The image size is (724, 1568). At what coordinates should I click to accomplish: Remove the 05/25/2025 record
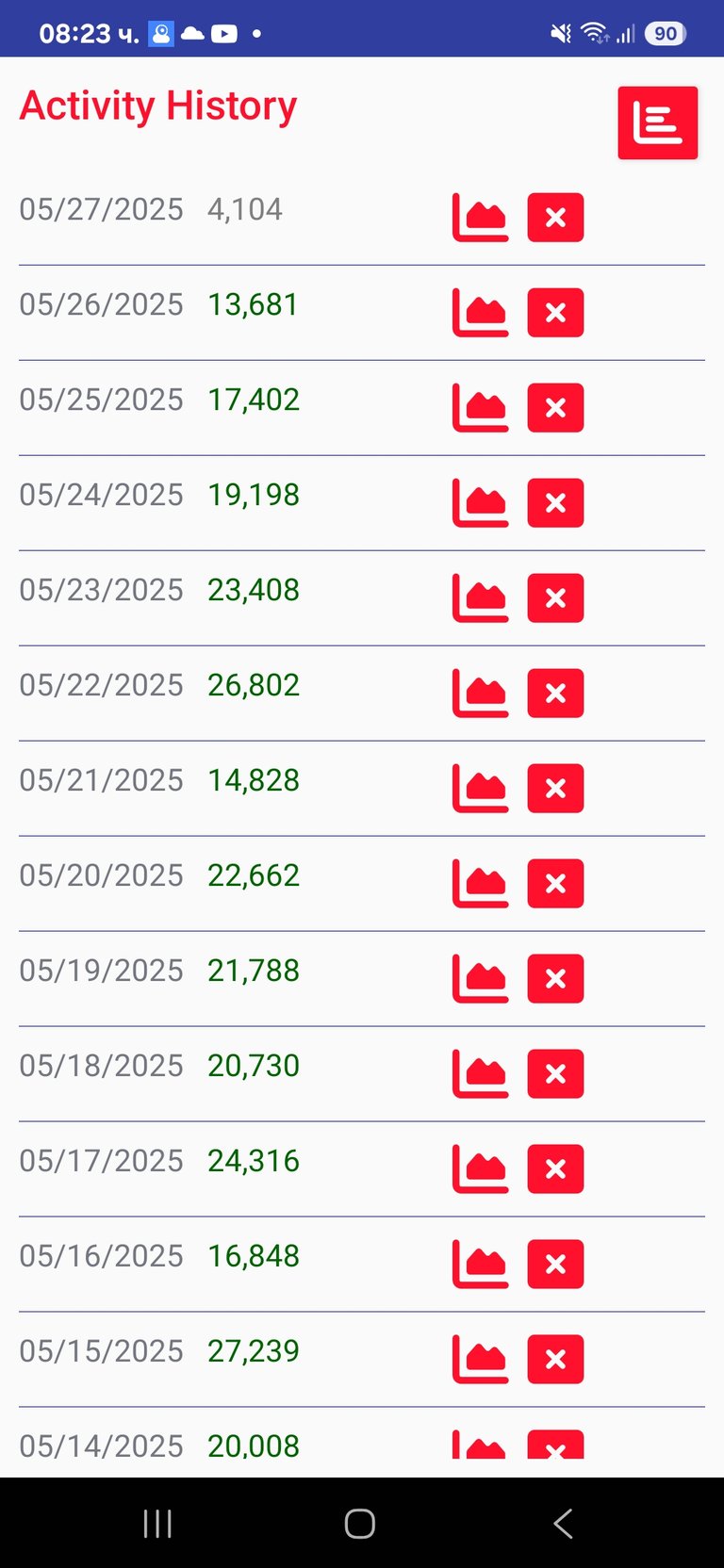(555, 408)
